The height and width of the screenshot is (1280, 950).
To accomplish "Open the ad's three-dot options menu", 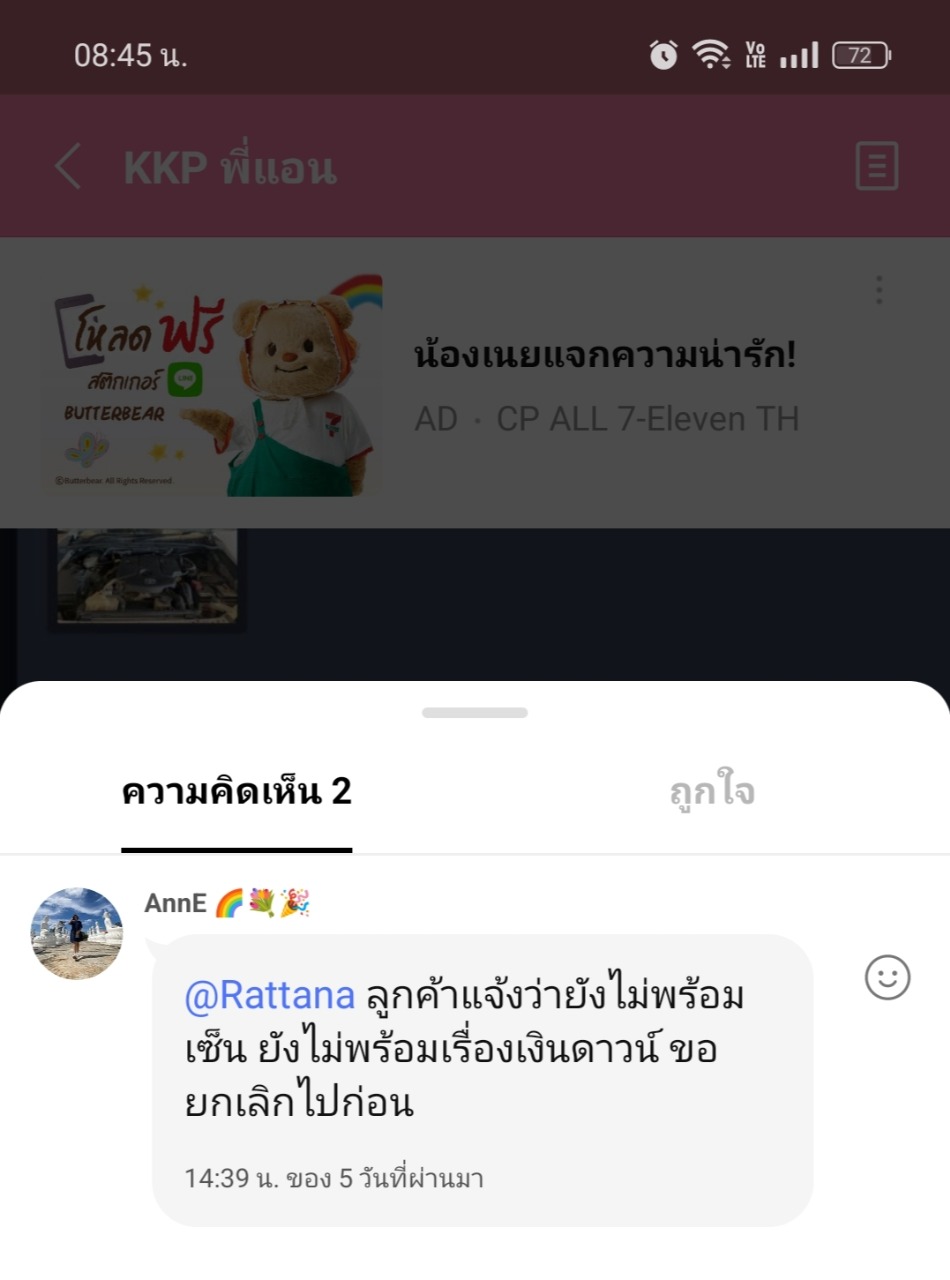I will 878,290.
